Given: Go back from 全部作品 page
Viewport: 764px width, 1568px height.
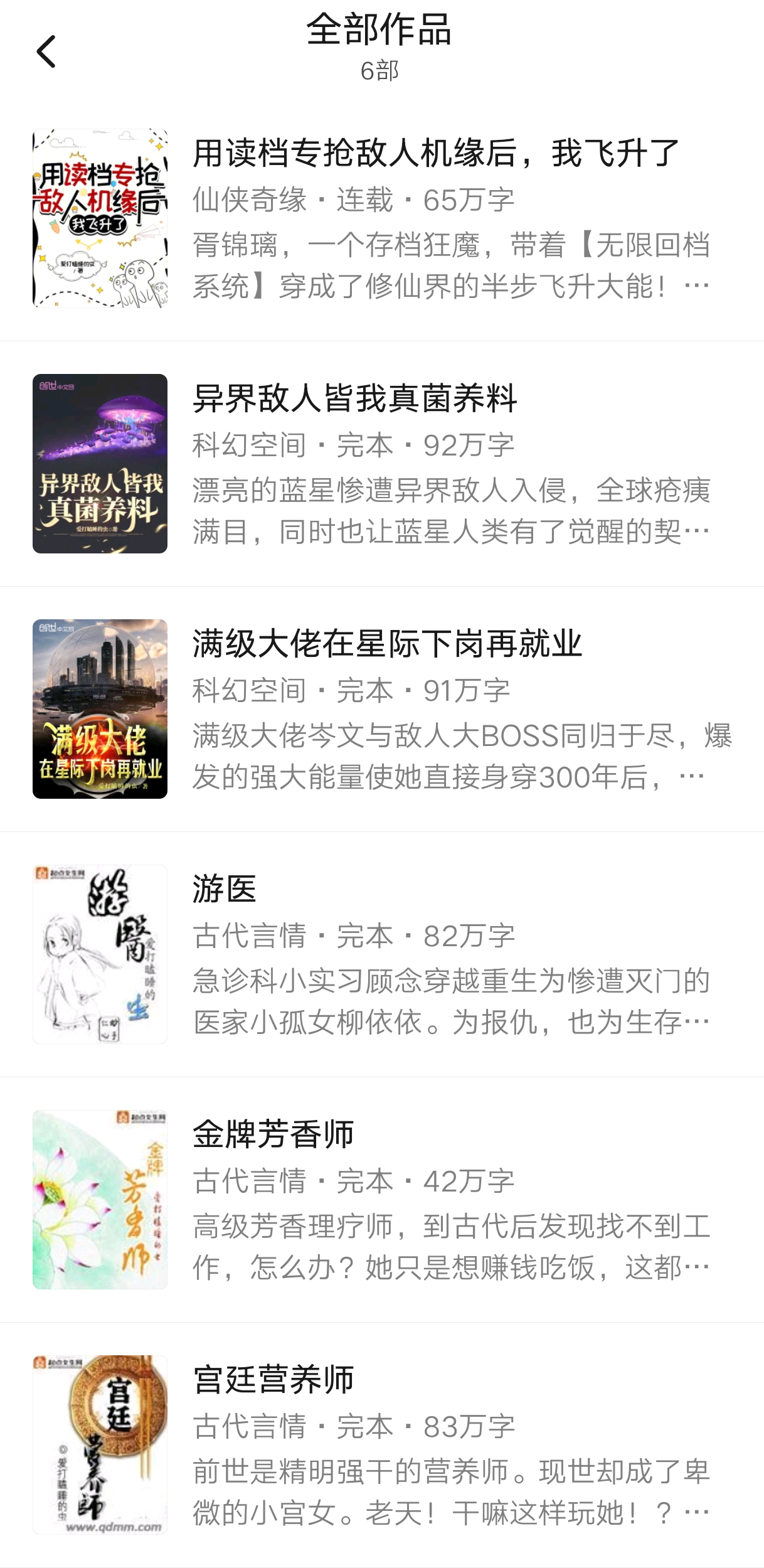Looking at the screenshot, I should pyautogui.click(x=46, y=51).
